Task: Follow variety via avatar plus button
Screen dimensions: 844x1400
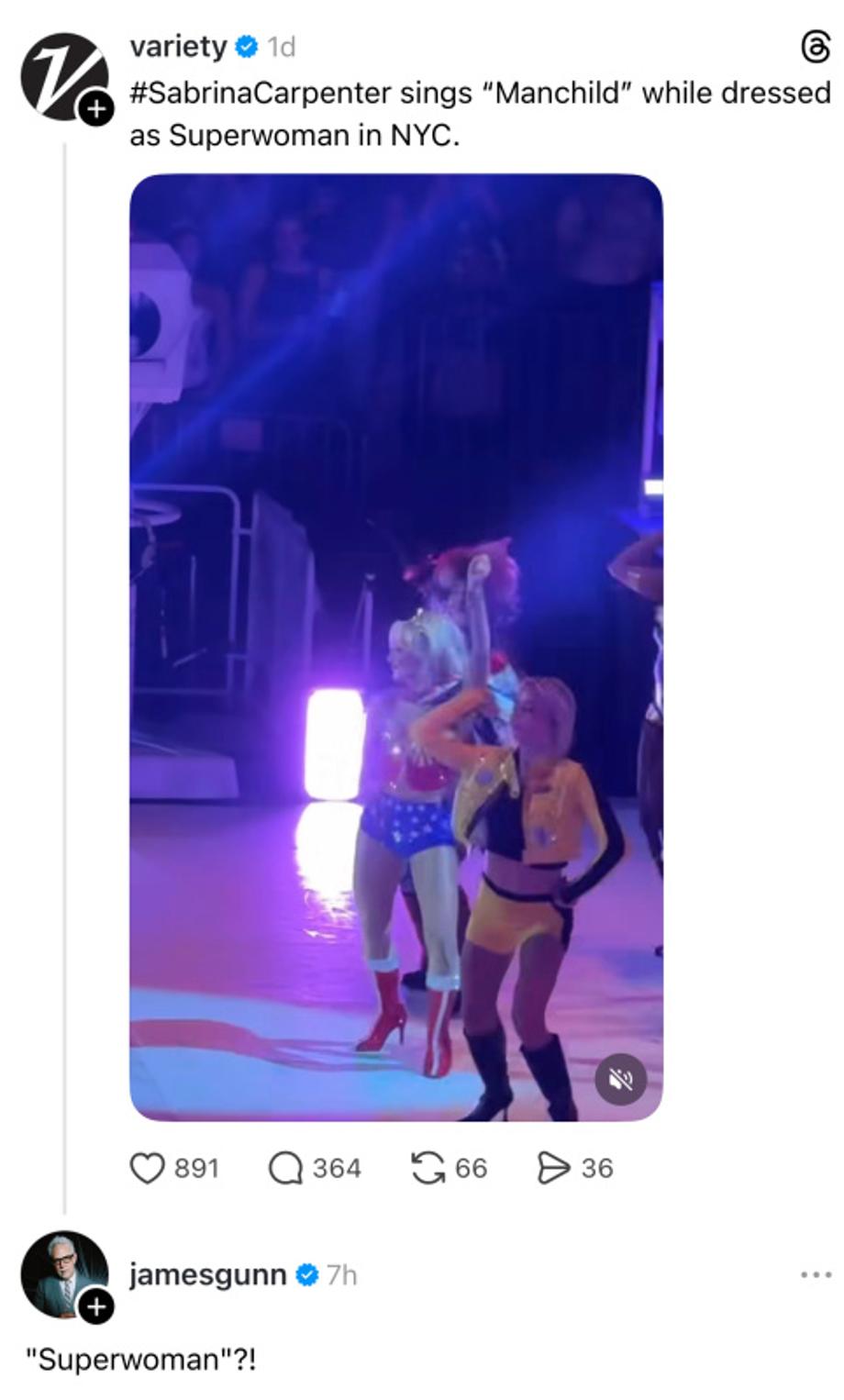Action: 95,109
